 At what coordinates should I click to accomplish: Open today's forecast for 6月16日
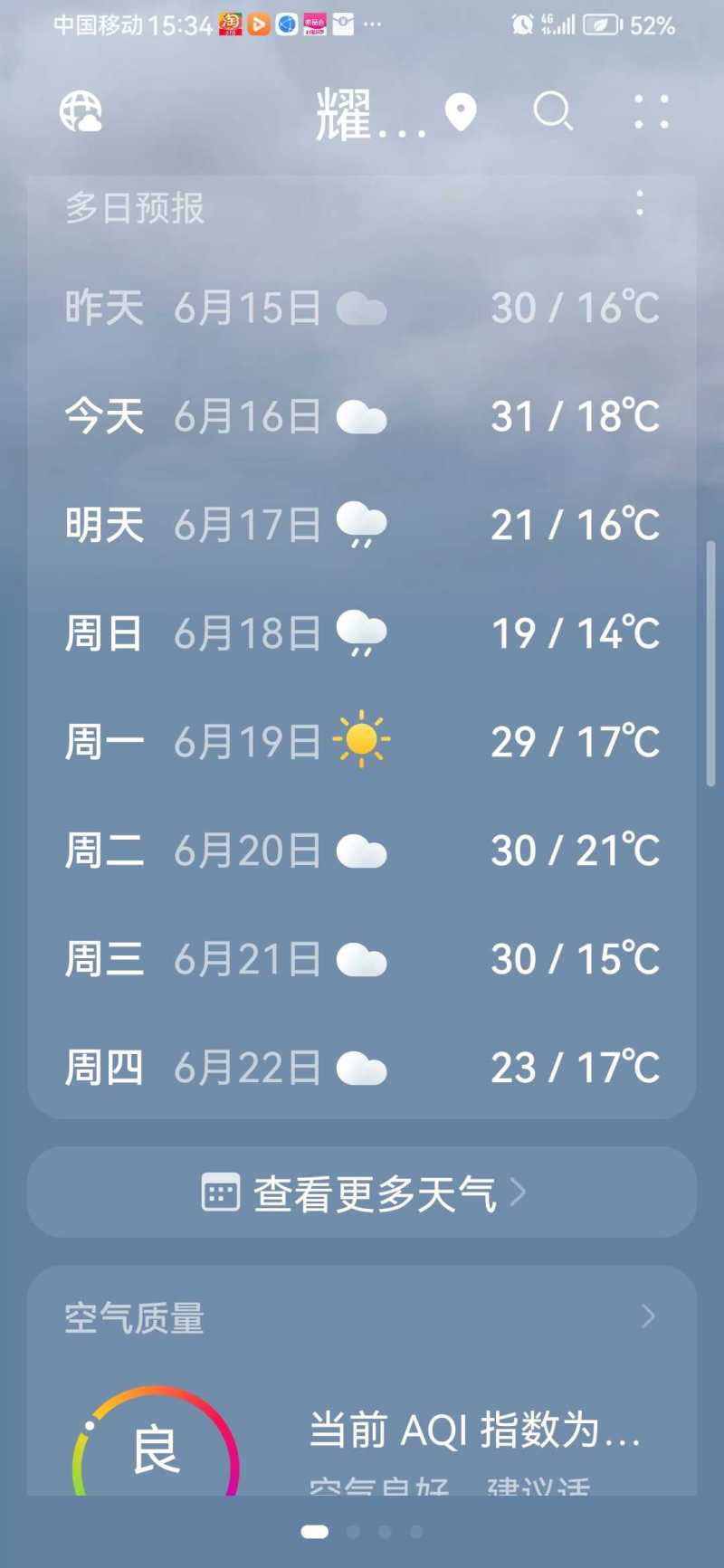(362, 417)
